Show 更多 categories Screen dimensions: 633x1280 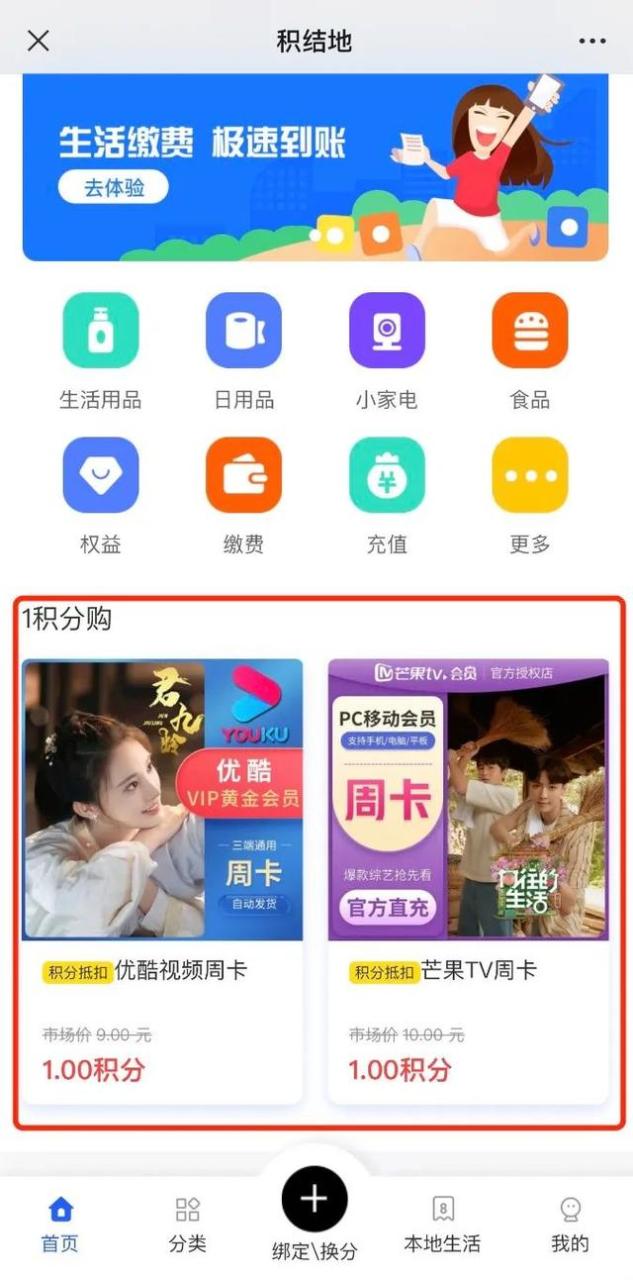[529, 475]
